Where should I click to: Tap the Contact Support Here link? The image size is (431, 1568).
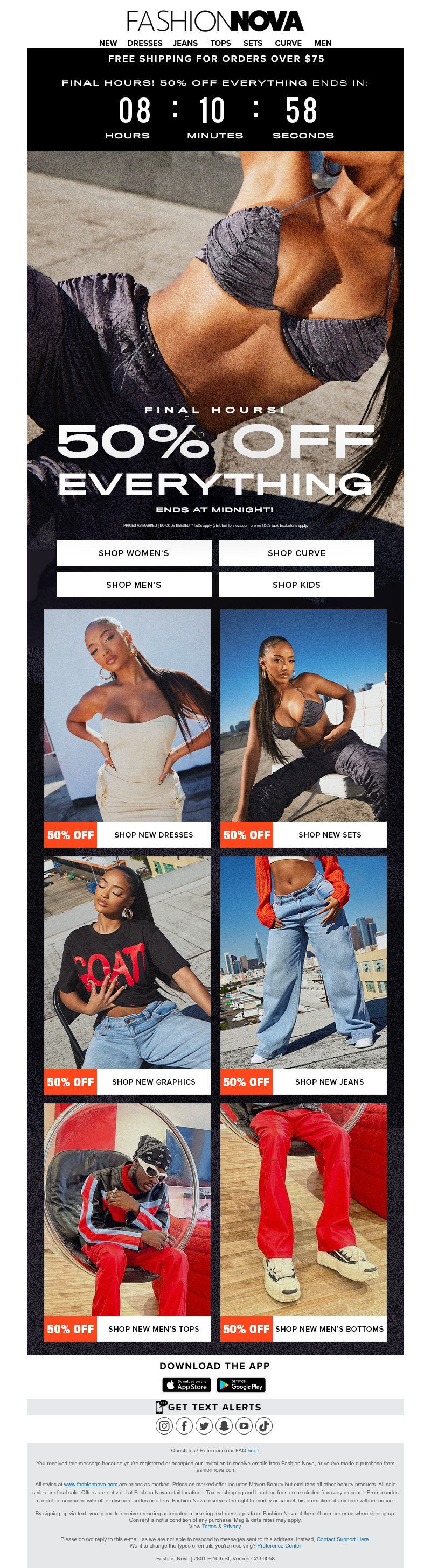(x=343, y=1539)
